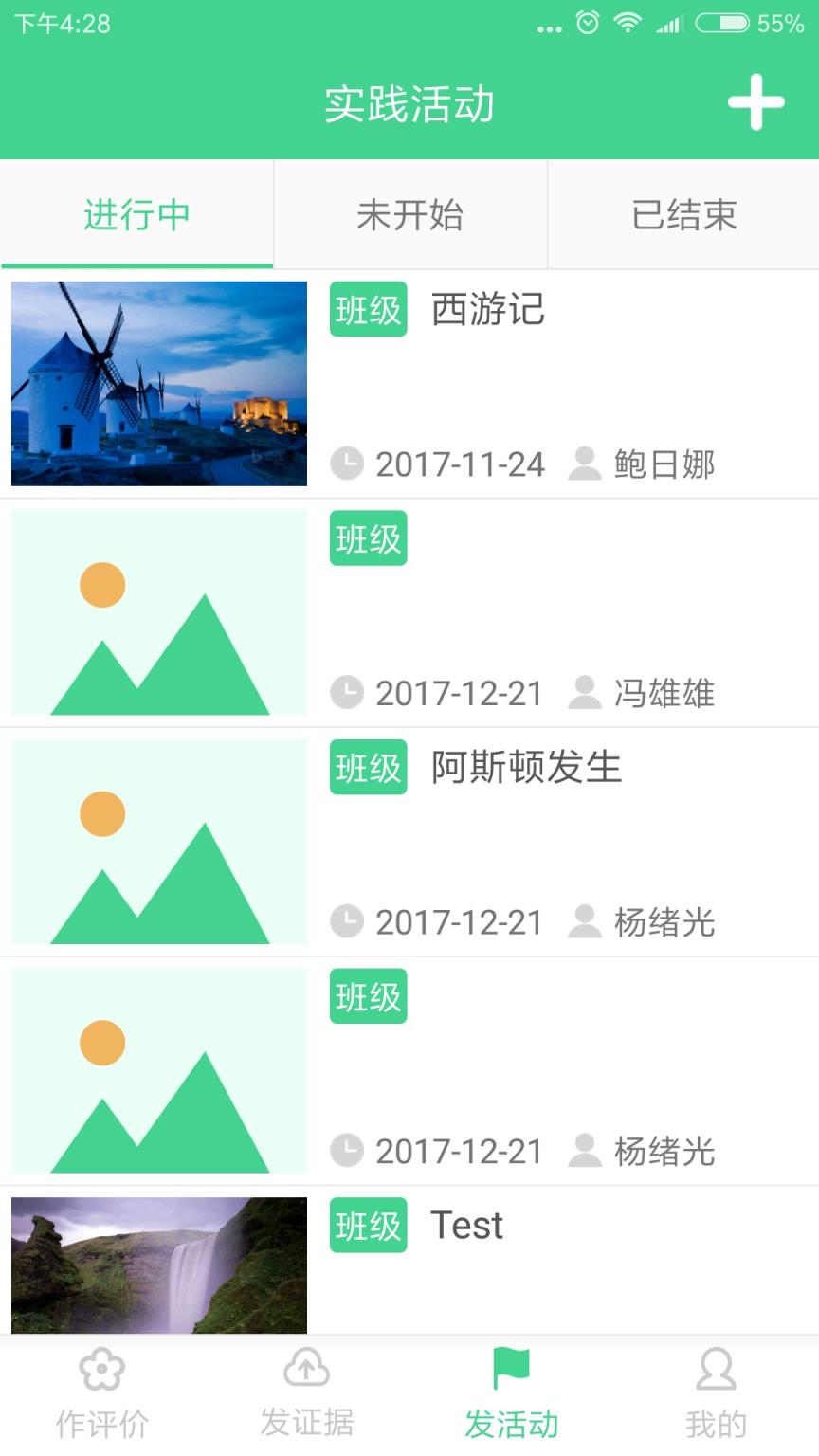Viewport: 819px width, 1456px height.
Task: Switch to the 已结束 tab
Action: (x=682, y=215)
